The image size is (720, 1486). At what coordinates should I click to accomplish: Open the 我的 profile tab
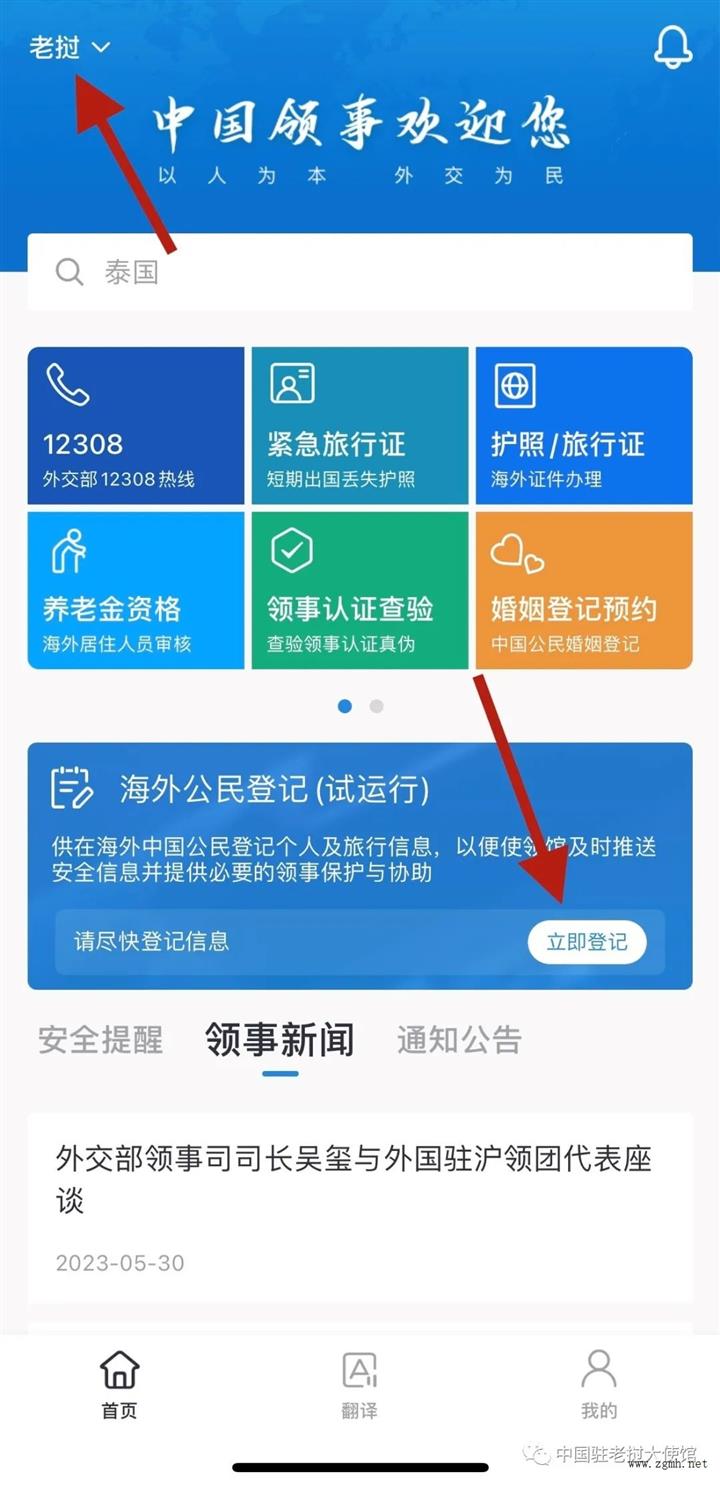click(x=599, y=1385)
